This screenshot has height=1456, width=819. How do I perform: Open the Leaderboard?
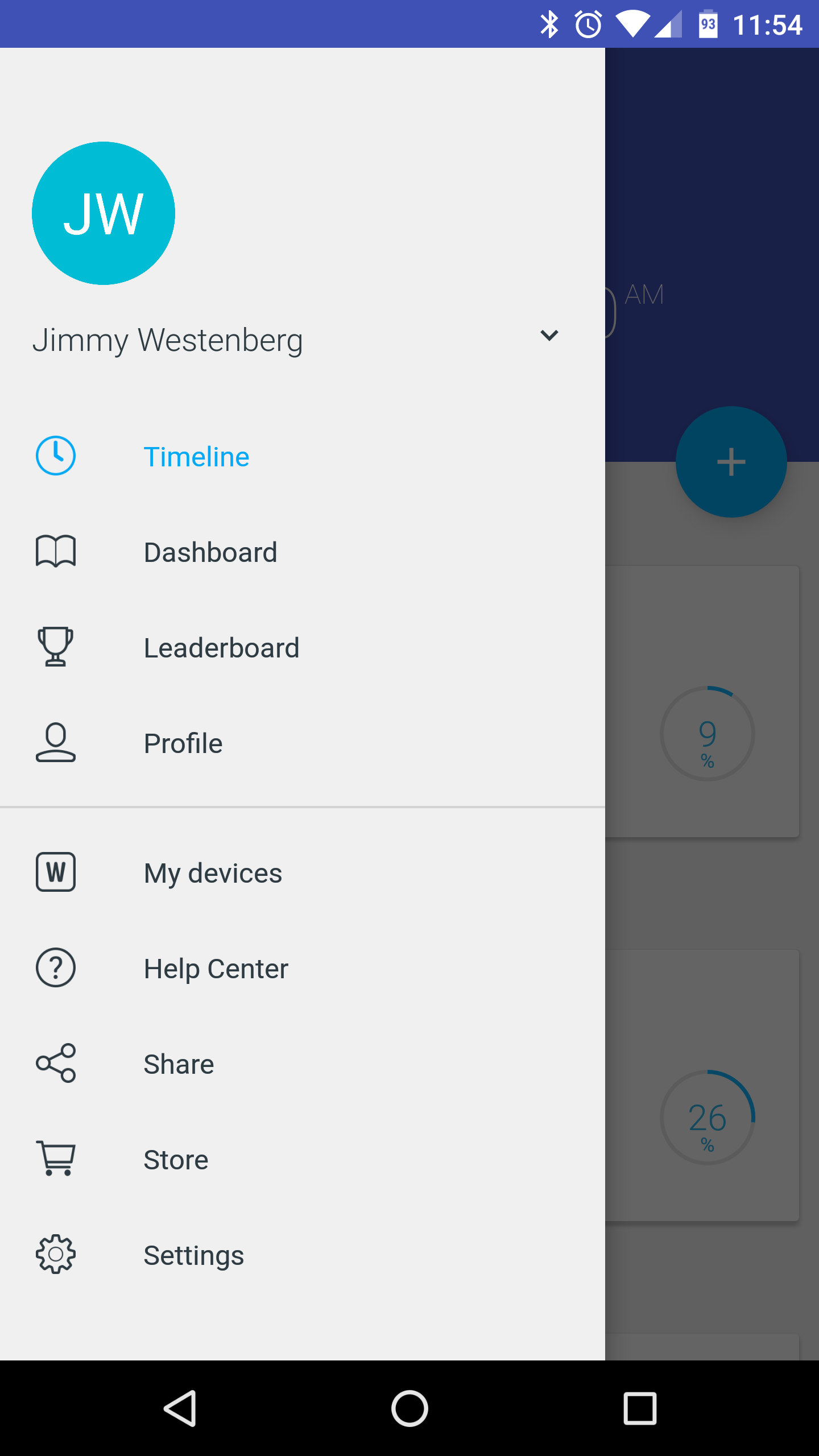click(221, 648)
